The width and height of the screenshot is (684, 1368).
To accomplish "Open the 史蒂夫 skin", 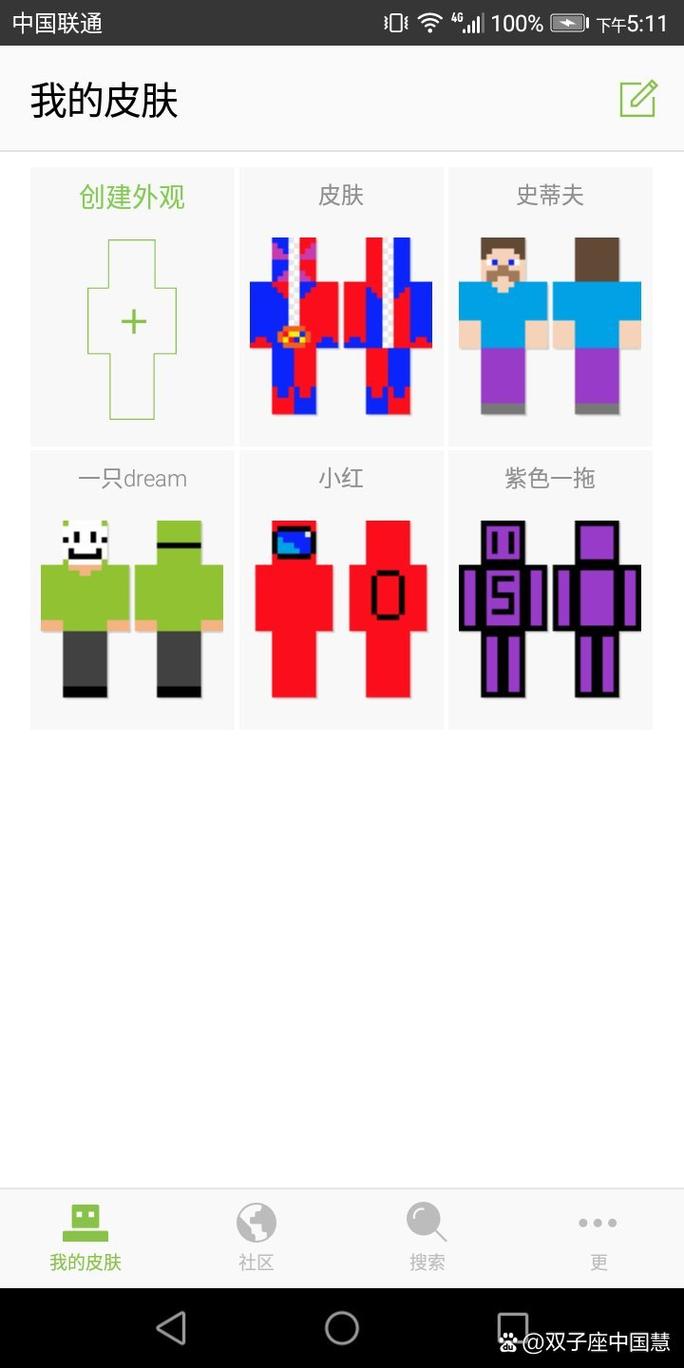I will [x=550, y=308].
